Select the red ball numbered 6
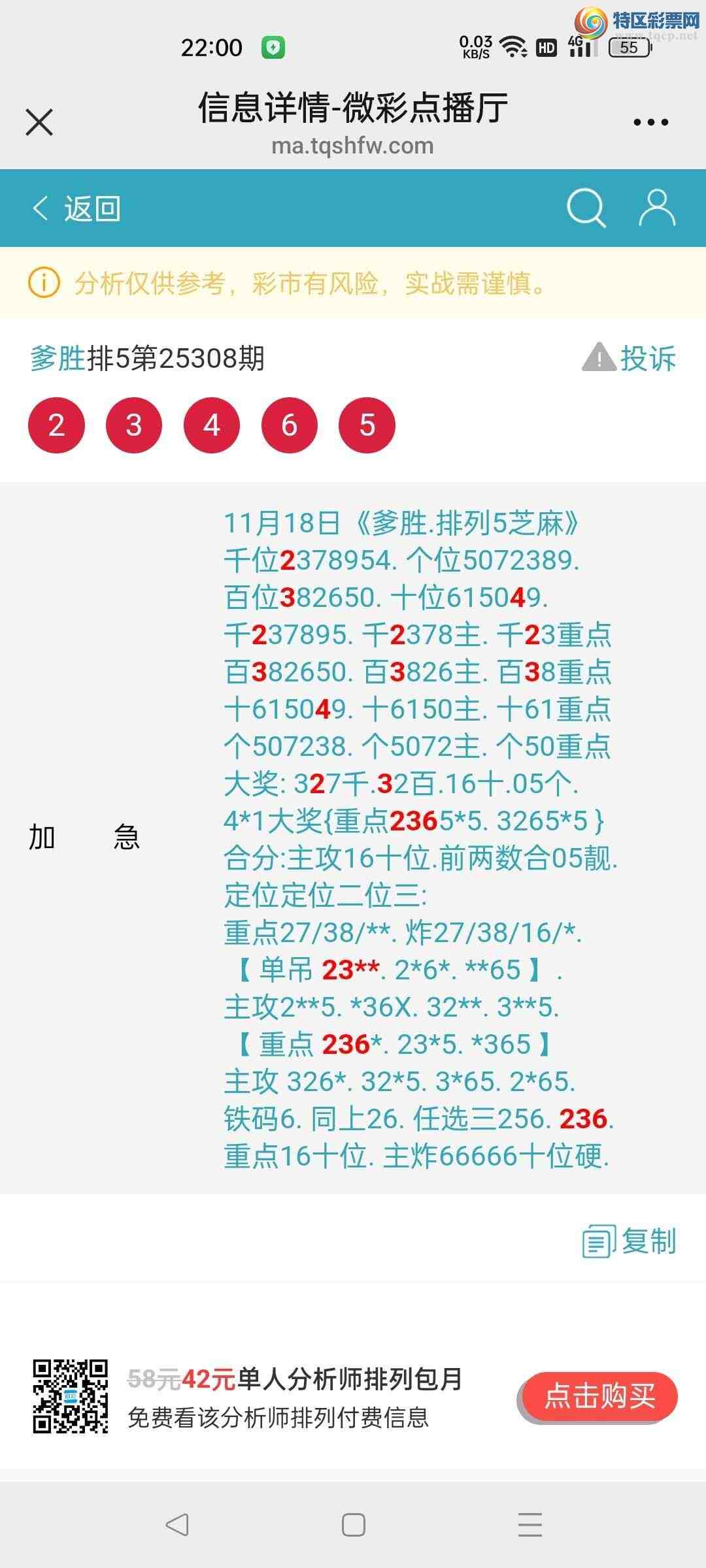Viewport: 706px width, 1568px height. [x=289, y=425]
